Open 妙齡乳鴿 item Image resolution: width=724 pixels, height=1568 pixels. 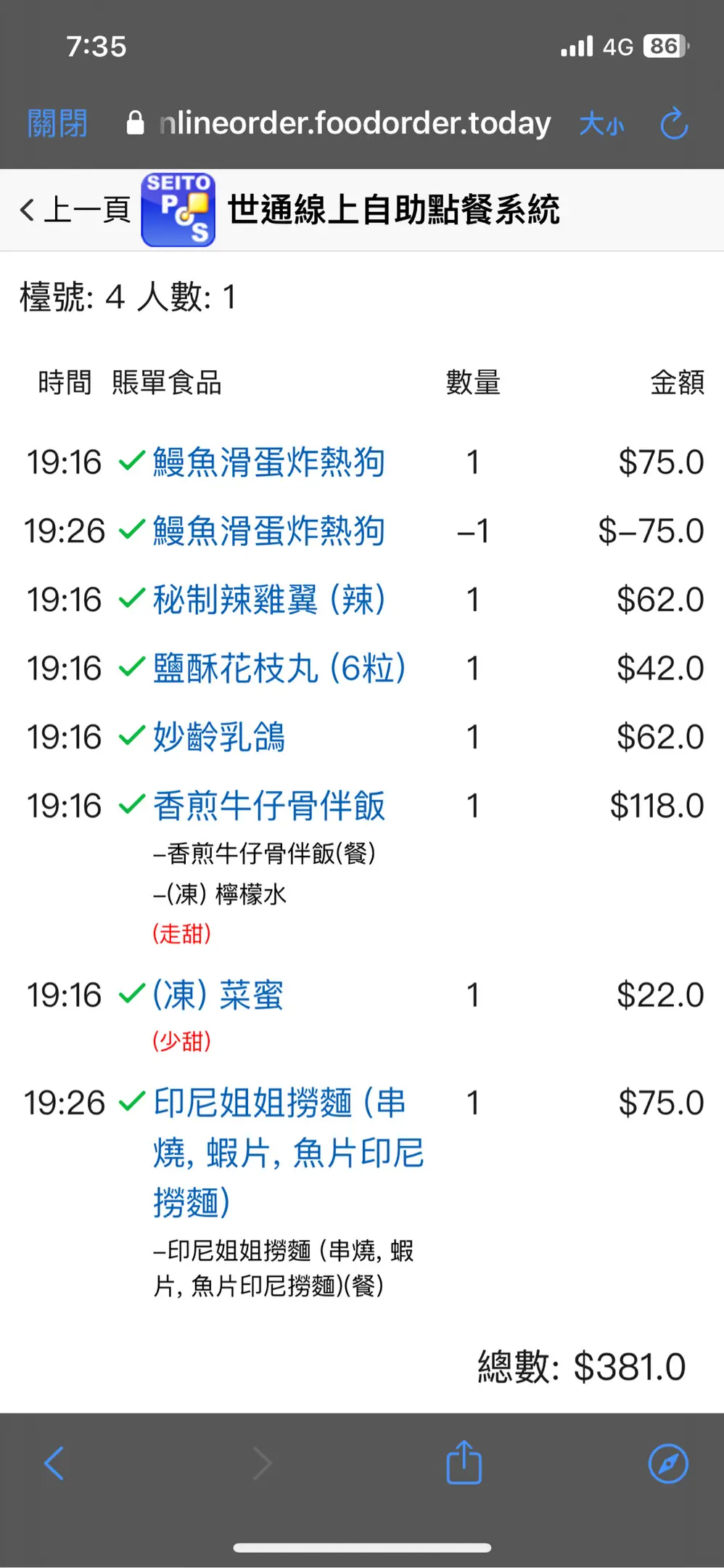218,737
